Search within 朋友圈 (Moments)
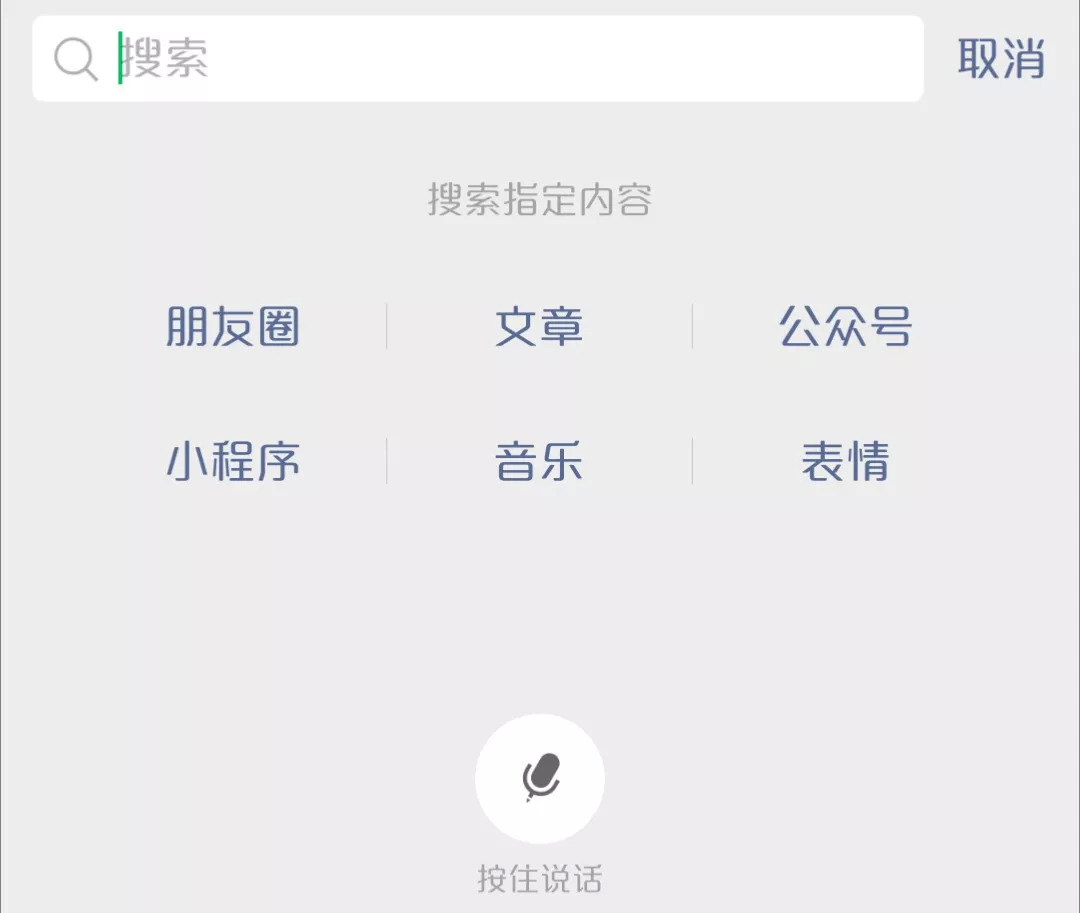Viewport: 1080px width, 913px height. [233, 327]
